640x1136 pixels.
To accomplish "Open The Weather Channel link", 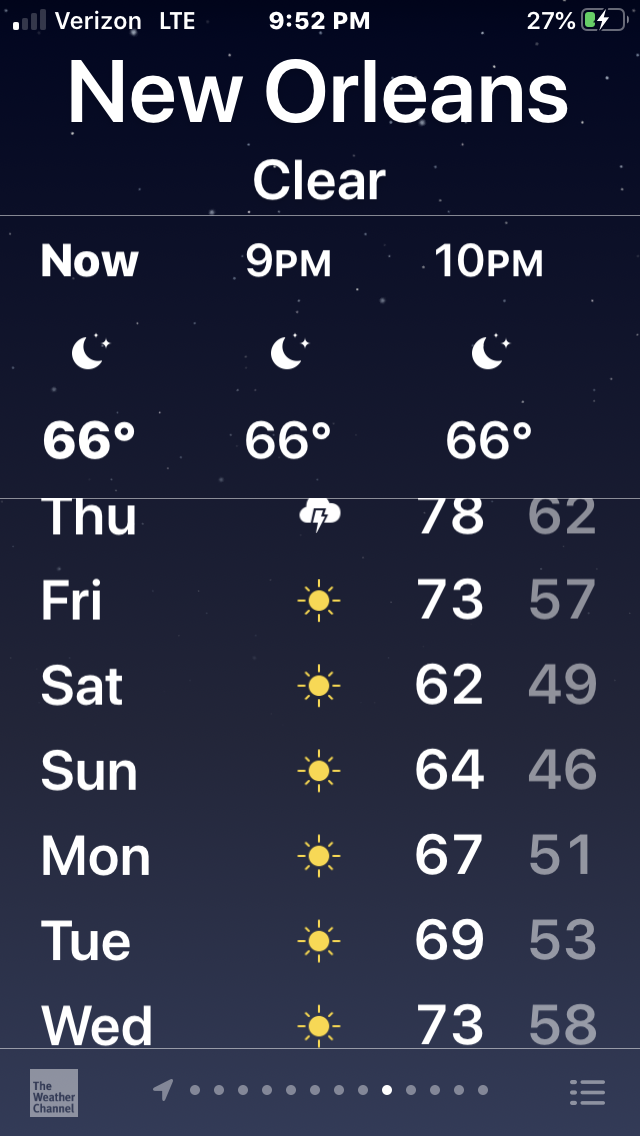I will pos(54,1092).
